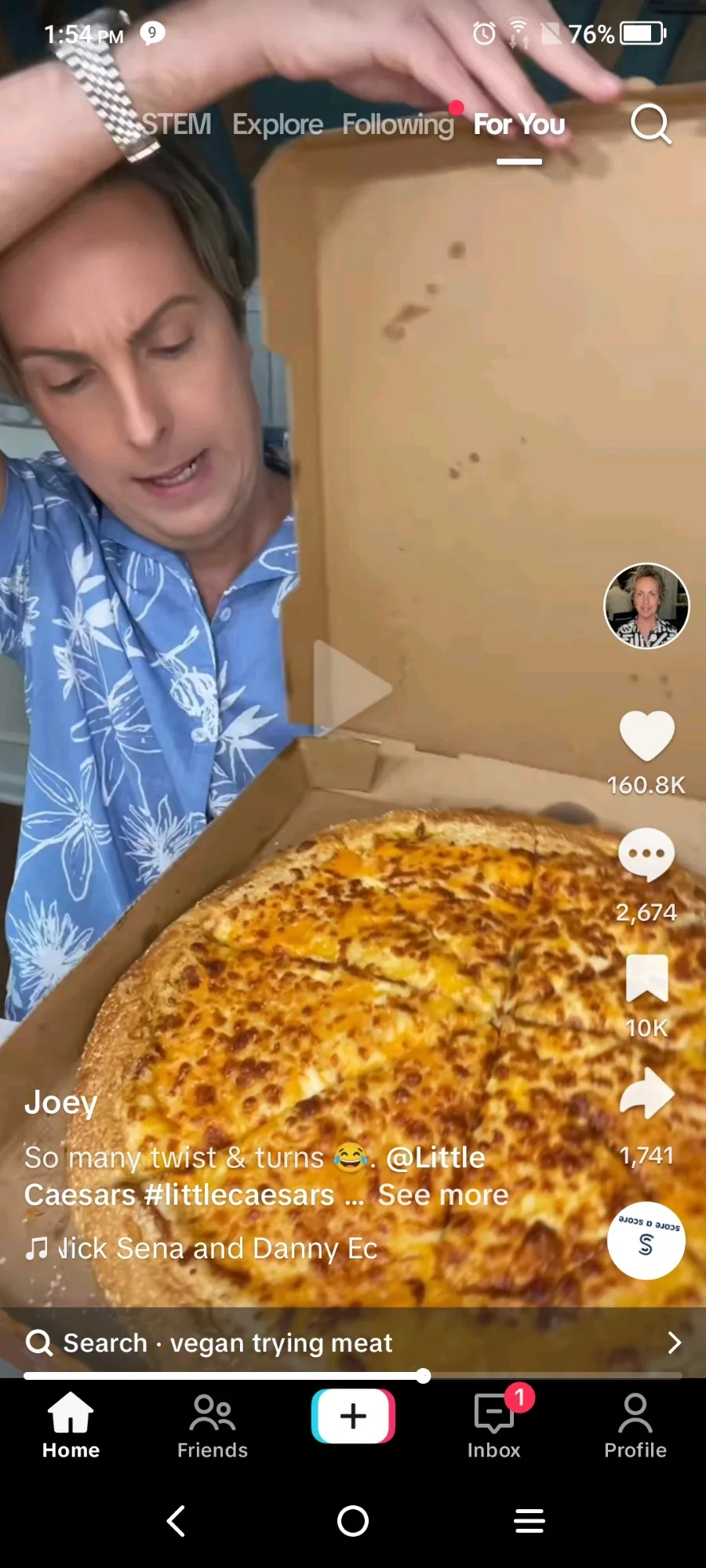Screen dimensions: 706x1568
Task: Select the For You tab
Action: tap(519, 125)
